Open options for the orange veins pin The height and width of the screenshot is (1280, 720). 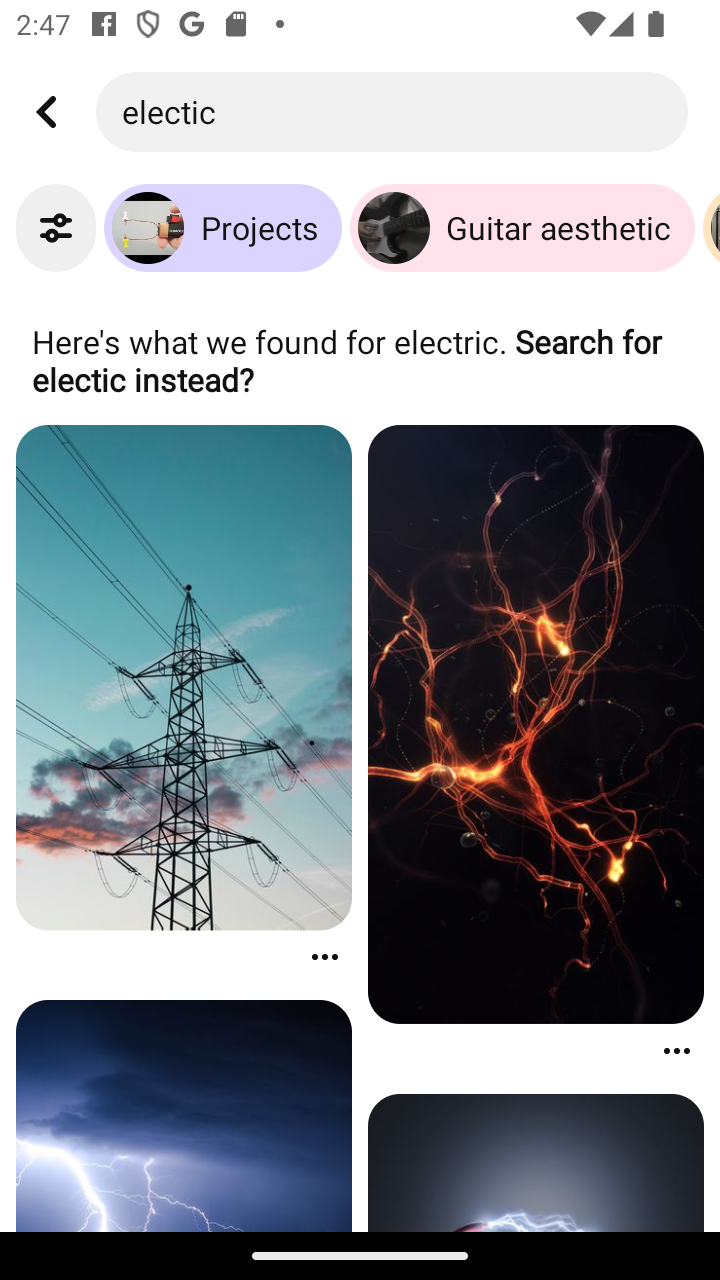pyautogui.click(x=677, y=1051)
